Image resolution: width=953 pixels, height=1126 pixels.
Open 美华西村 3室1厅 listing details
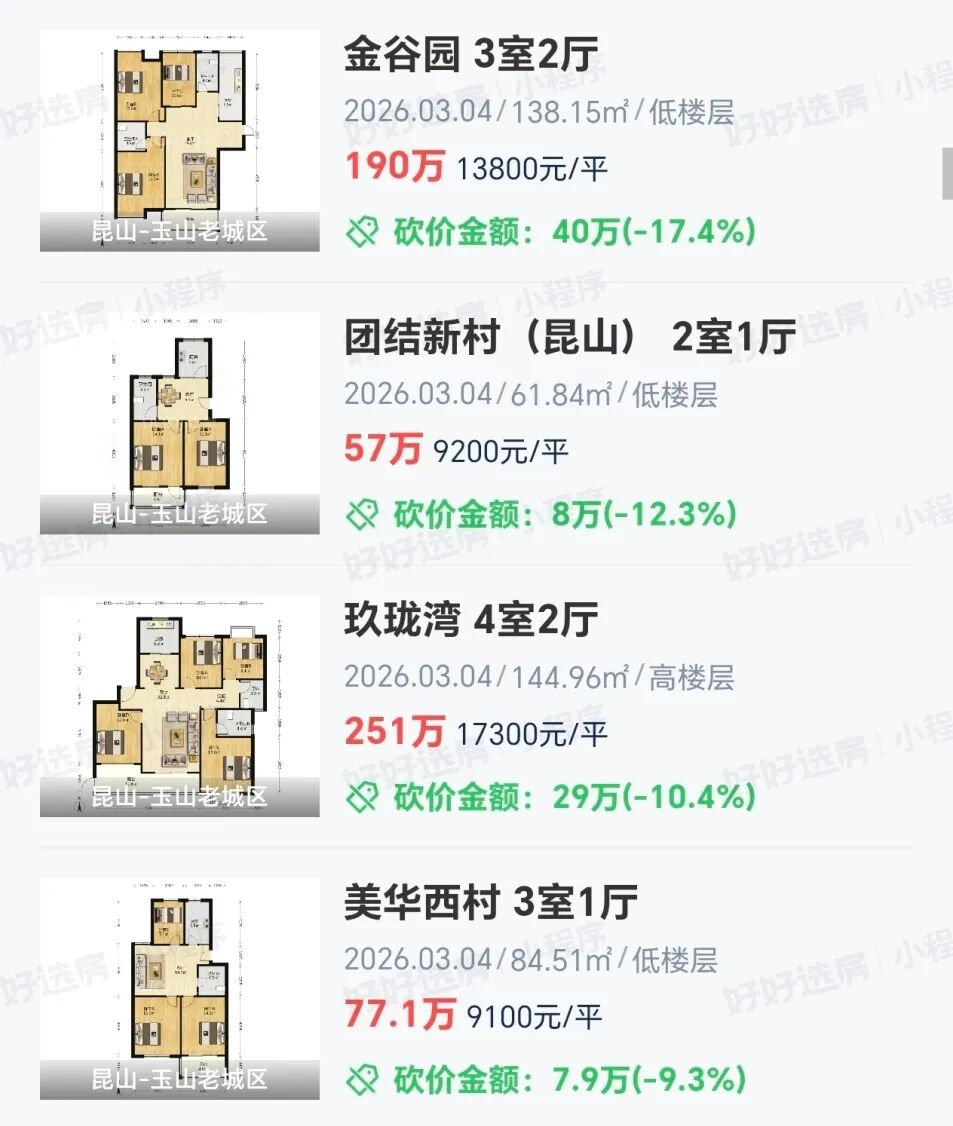pos(490,904)
